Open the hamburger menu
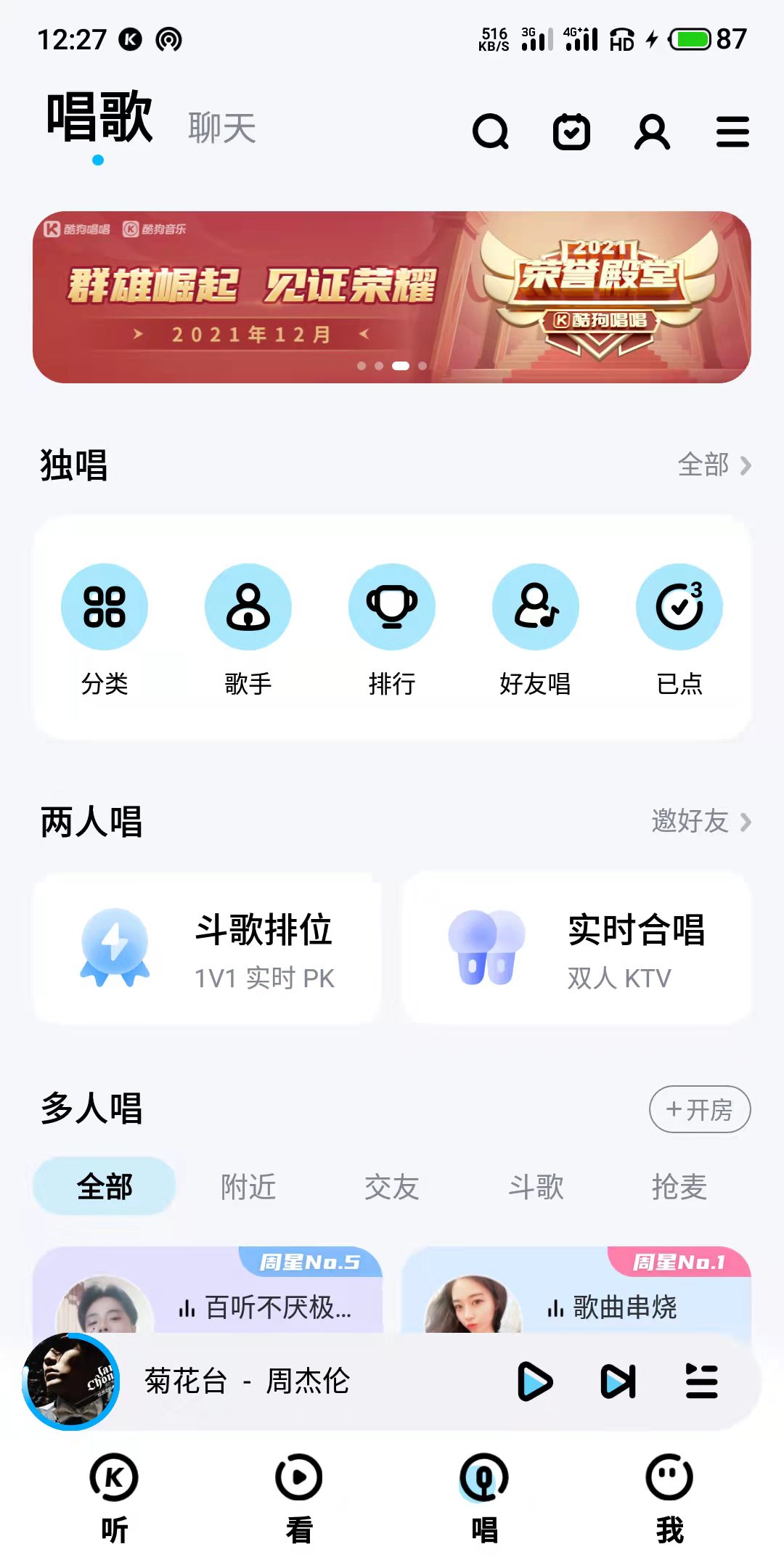 [x=732, y=132]
